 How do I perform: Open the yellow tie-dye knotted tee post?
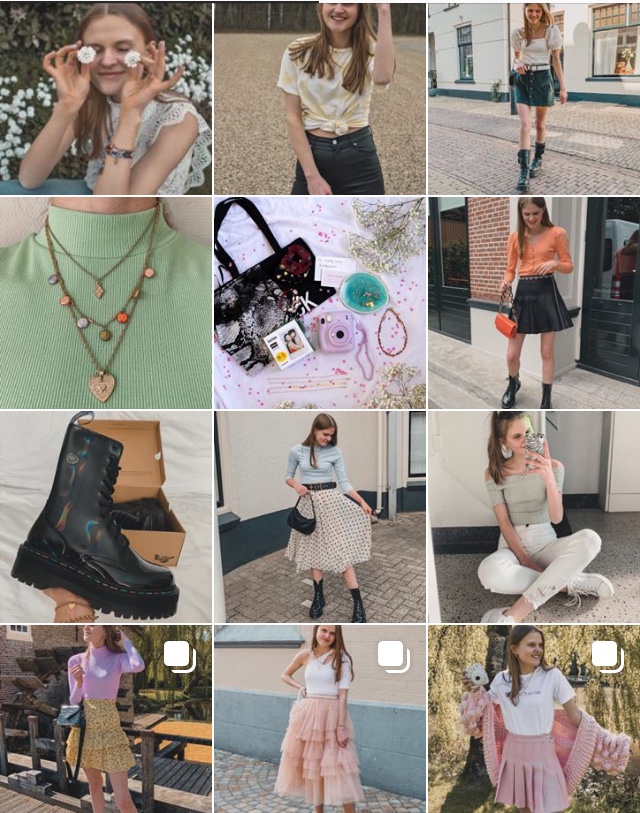(319, 98)
